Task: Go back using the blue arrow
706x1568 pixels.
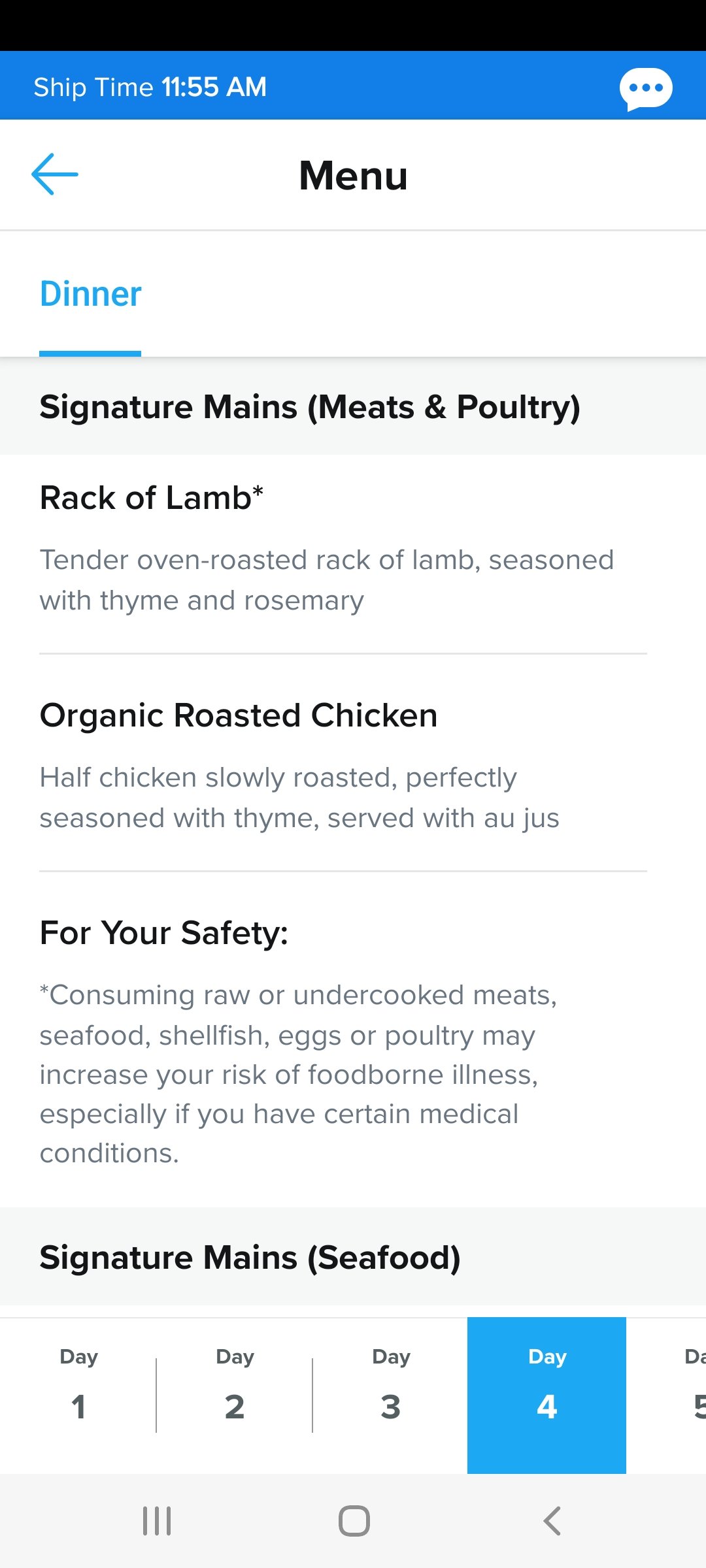Action: (55, 174)
